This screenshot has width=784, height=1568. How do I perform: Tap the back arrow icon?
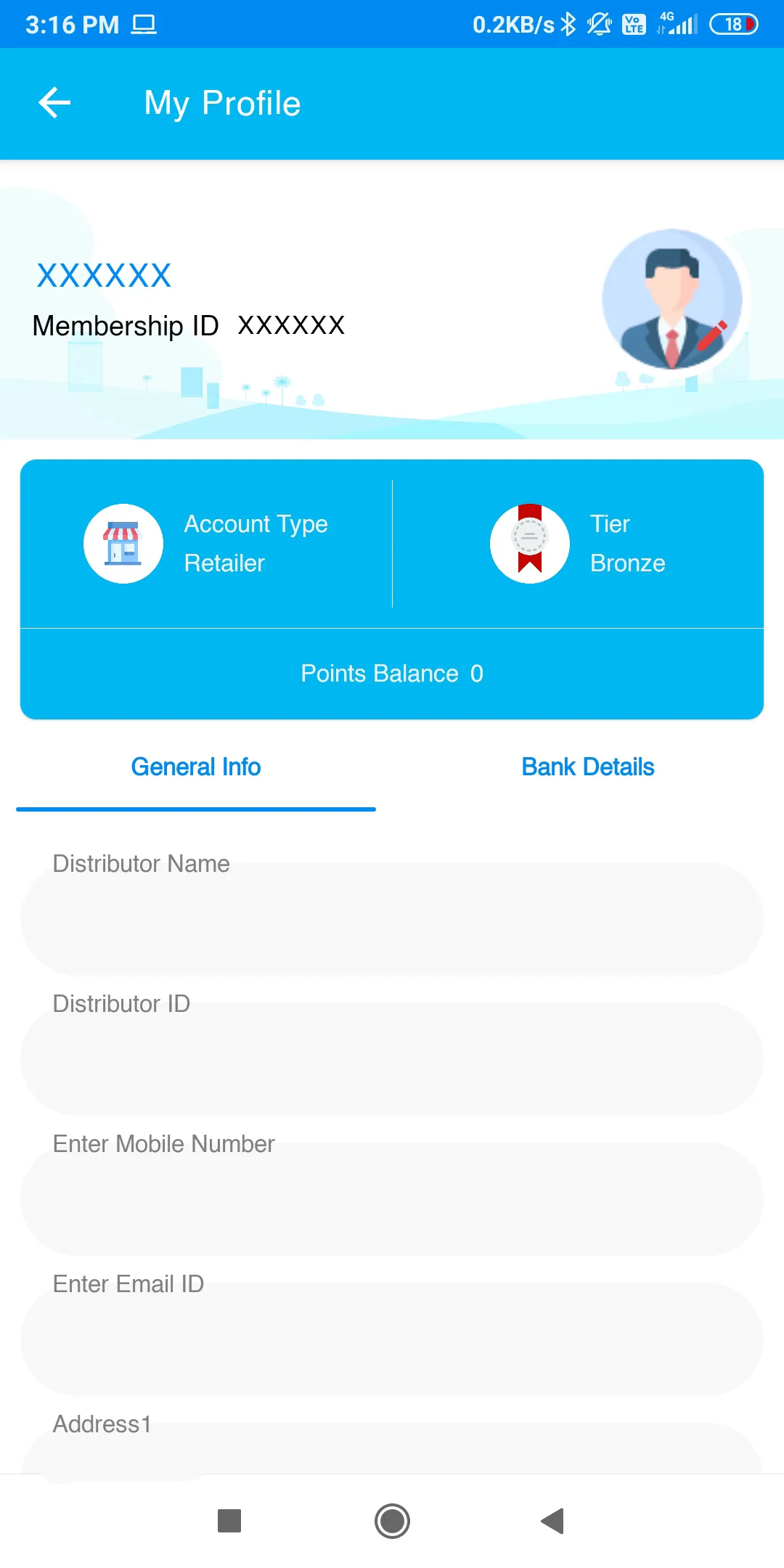54,102
